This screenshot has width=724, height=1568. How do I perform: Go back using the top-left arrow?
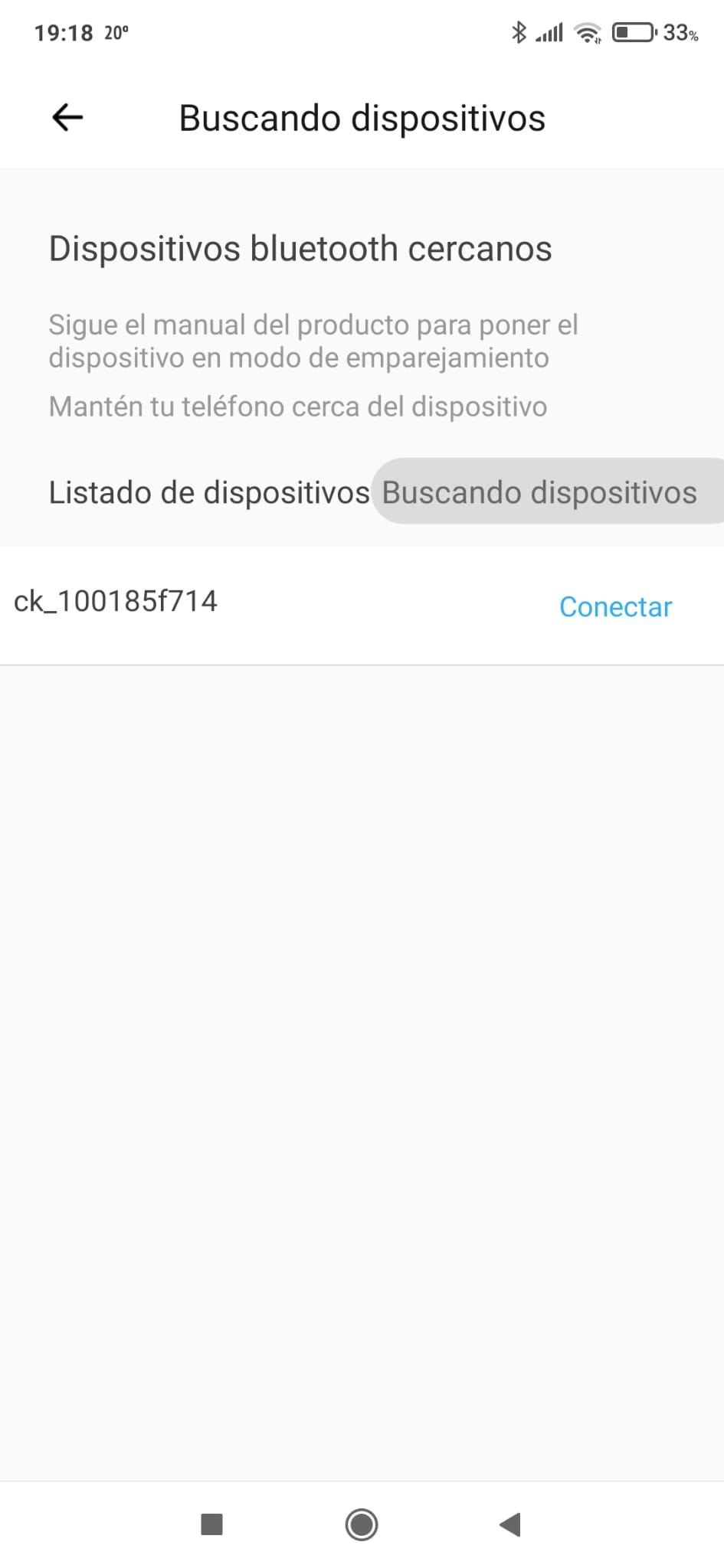tap(67, 117)
